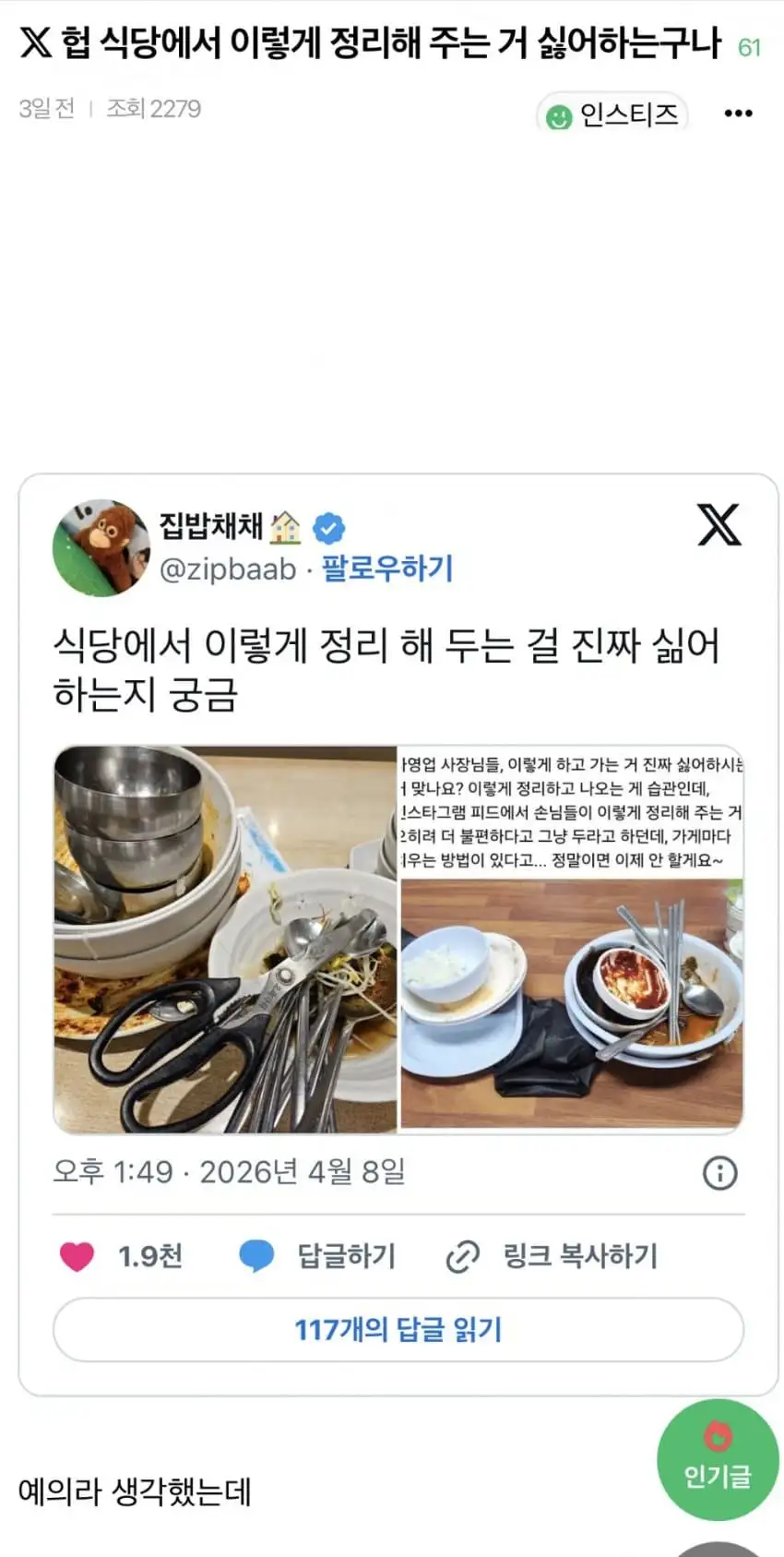Open the 인기글 floating button
This screenshot has width=784, height=1557.
[x=717, y=1459]
